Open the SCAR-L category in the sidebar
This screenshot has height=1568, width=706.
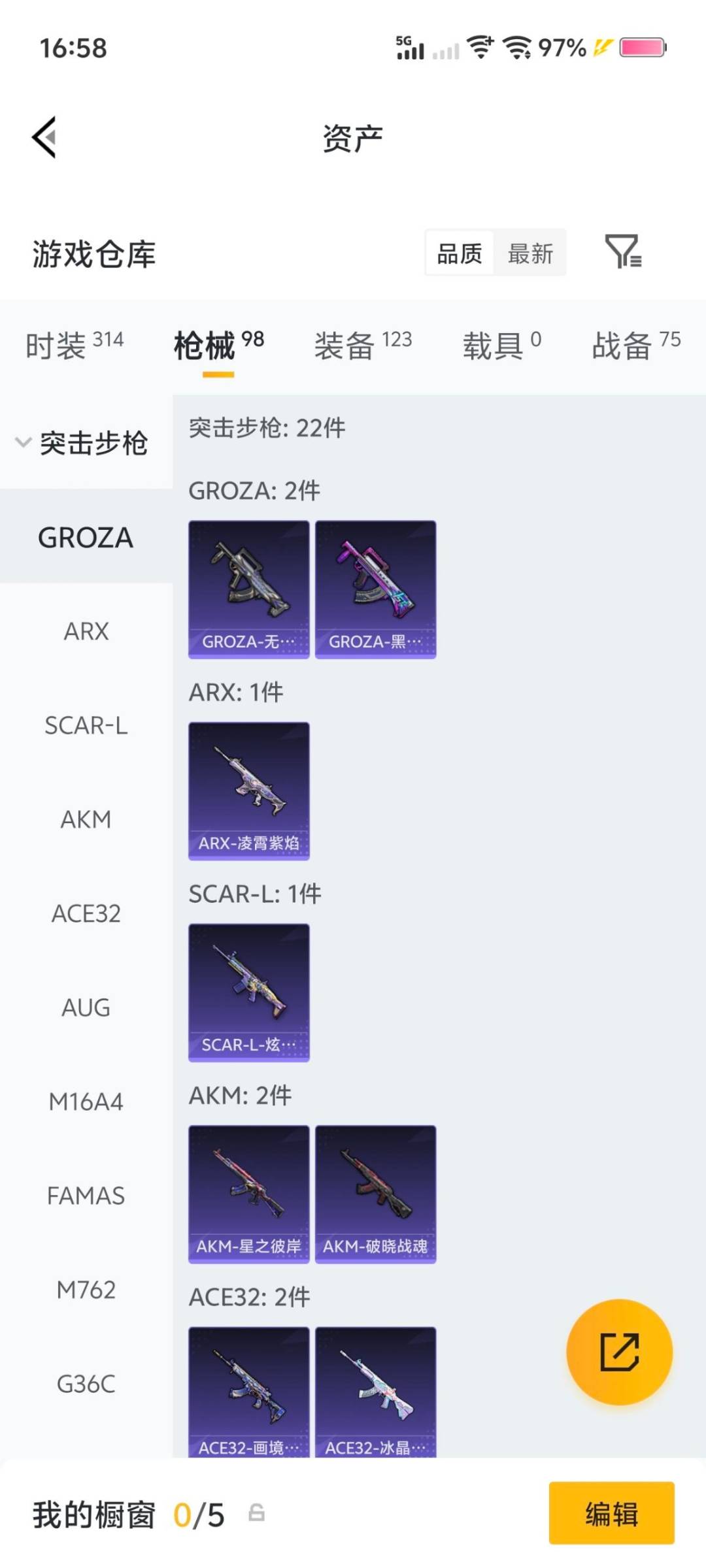pos(85,725)
